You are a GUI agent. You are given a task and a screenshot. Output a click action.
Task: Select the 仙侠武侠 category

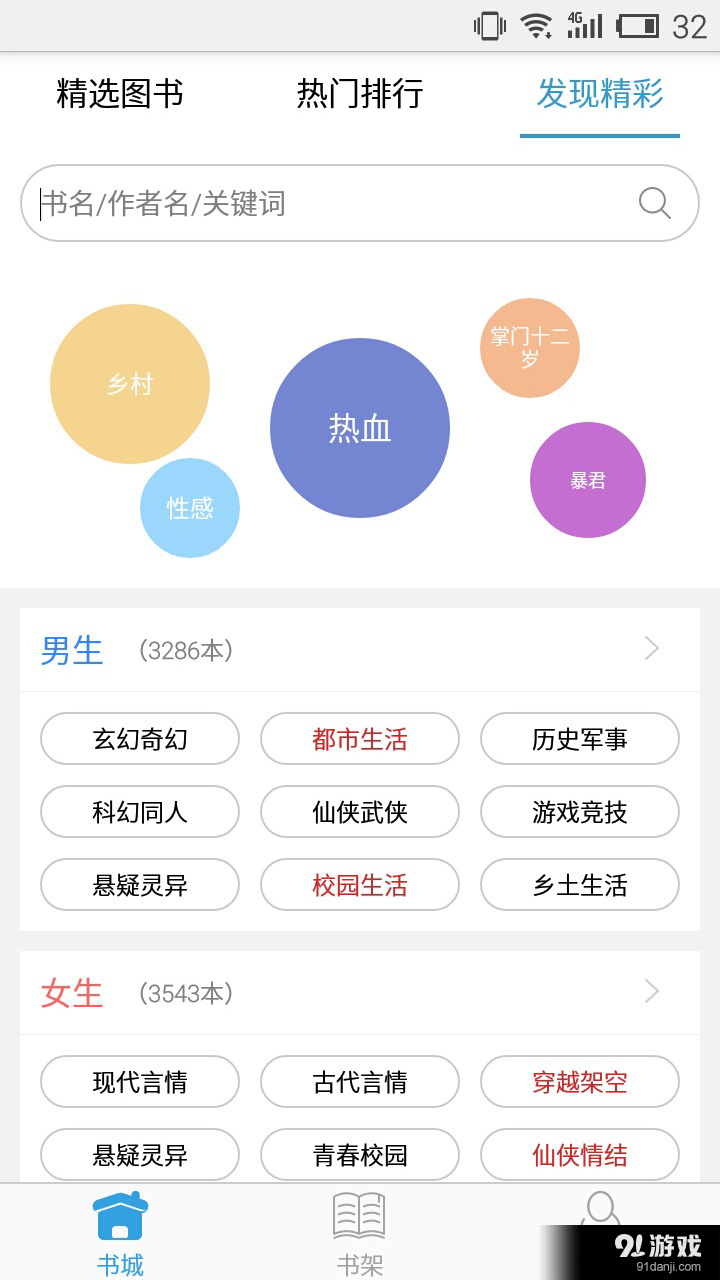coord(360,812)
